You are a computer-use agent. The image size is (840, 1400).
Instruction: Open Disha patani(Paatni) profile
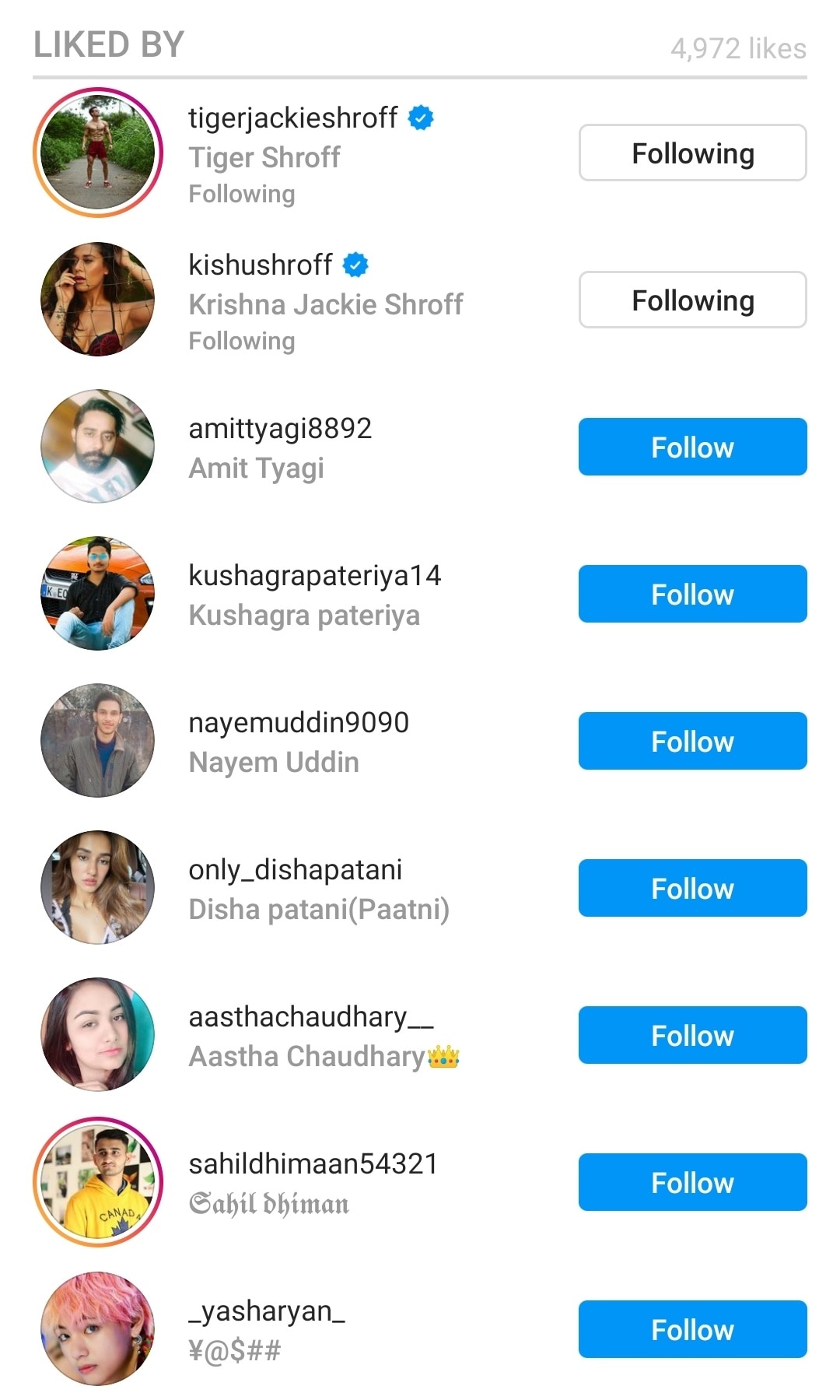click(x=319, y=909)
